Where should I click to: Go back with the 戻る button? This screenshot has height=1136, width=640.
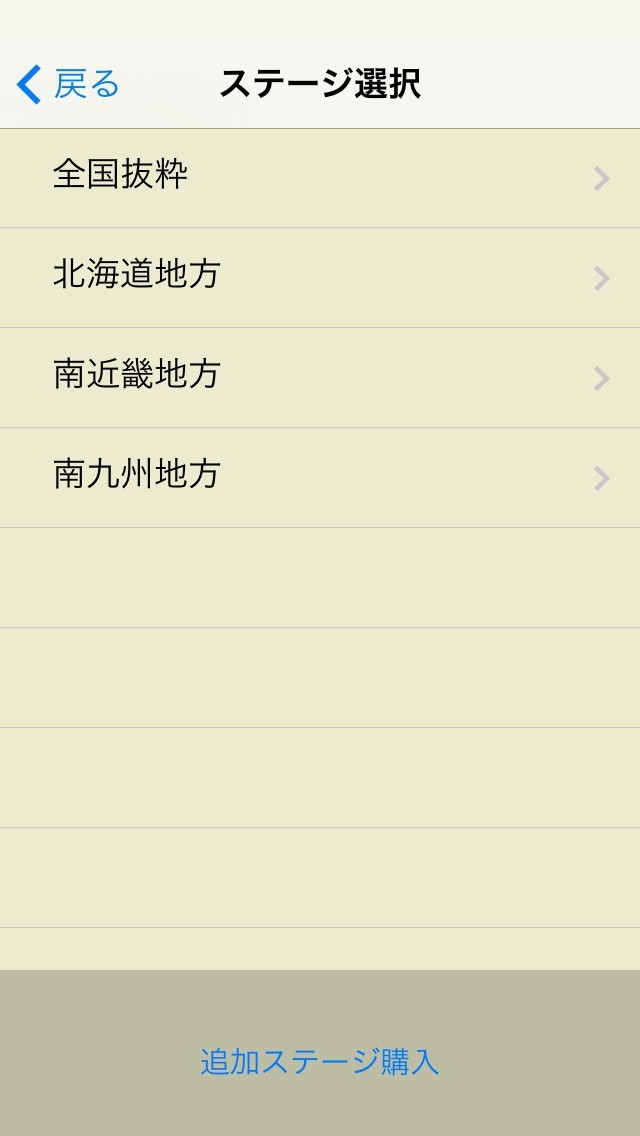[x=68, y=84]
